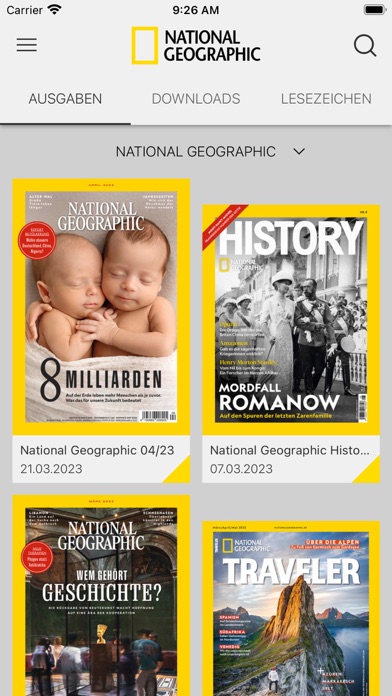The image size is (392, 696).
Task: Open National Geographic 04/23 issue
Action: point(101,330)
